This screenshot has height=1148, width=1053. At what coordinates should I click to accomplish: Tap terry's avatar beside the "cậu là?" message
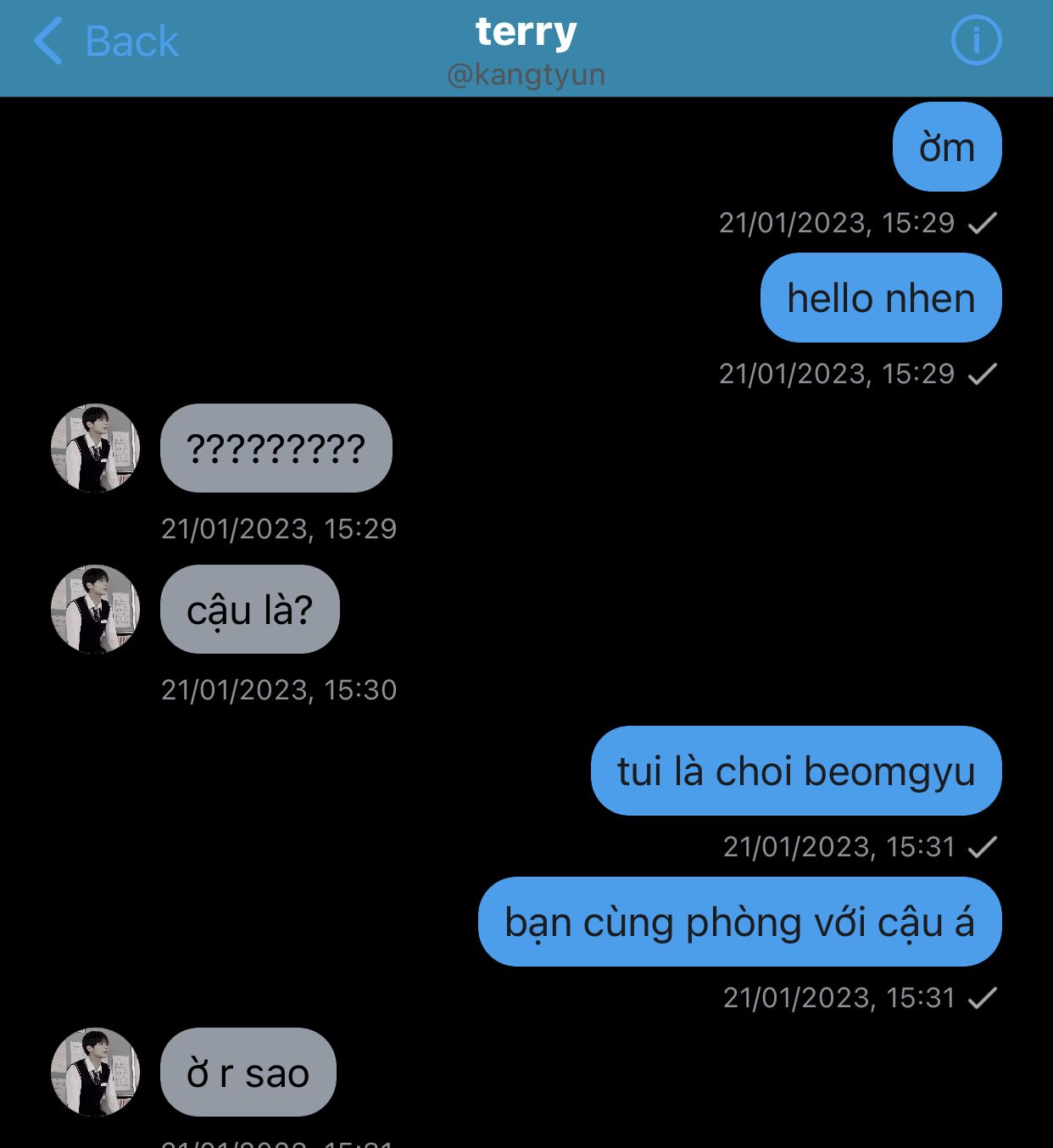[x=95, y=609]
